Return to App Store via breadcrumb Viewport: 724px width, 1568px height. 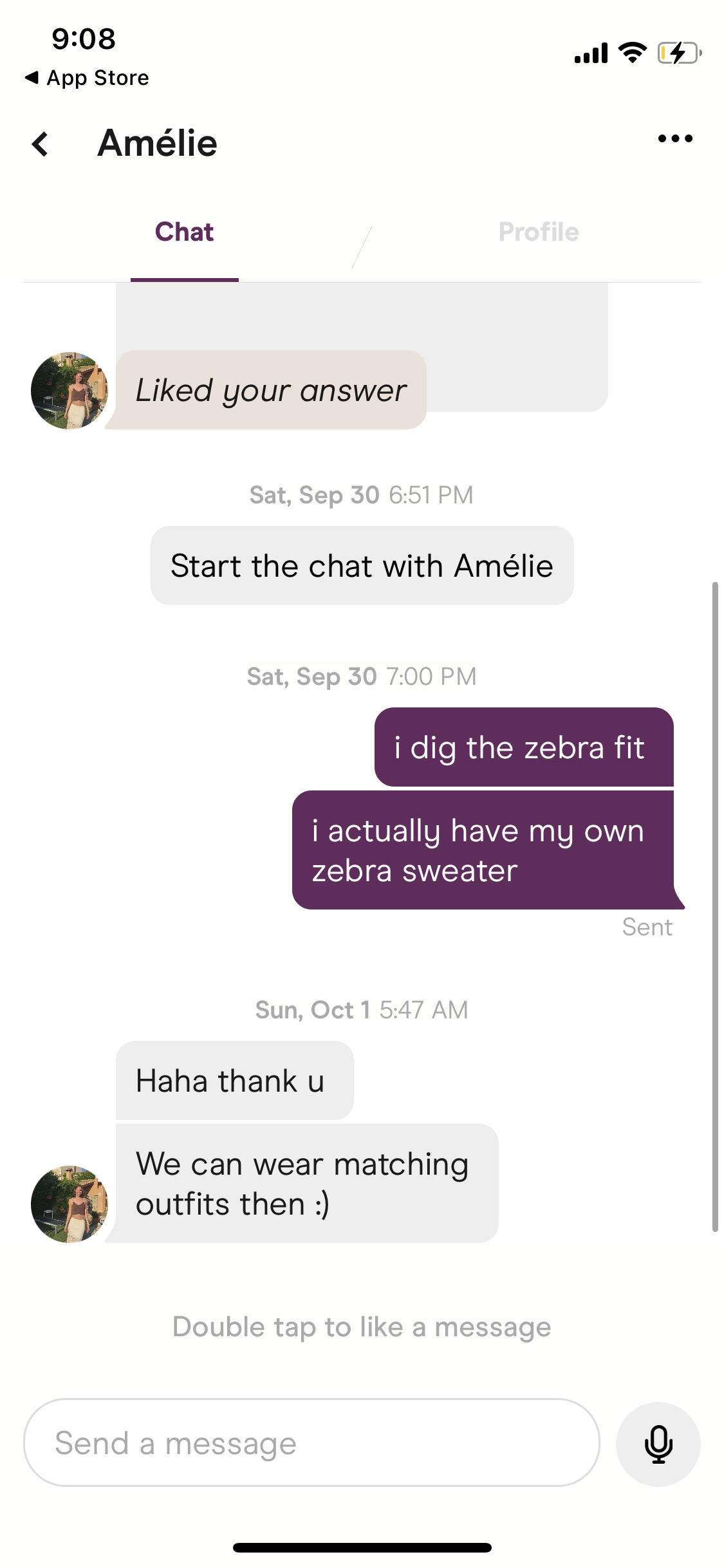pos(87,78)
